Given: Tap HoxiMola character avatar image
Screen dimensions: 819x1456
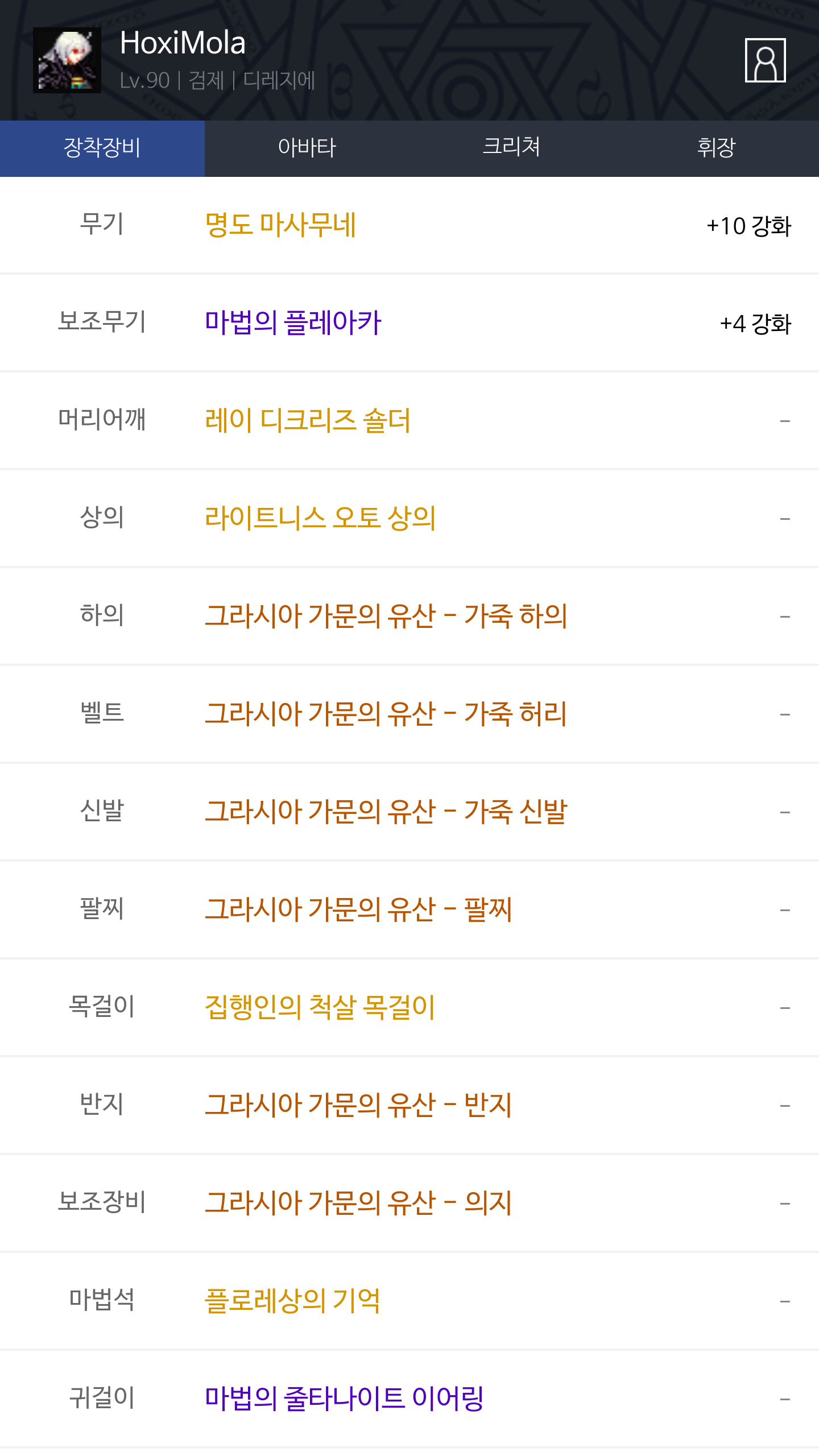Looking at the screenshot, I should (x=67, y=60).
